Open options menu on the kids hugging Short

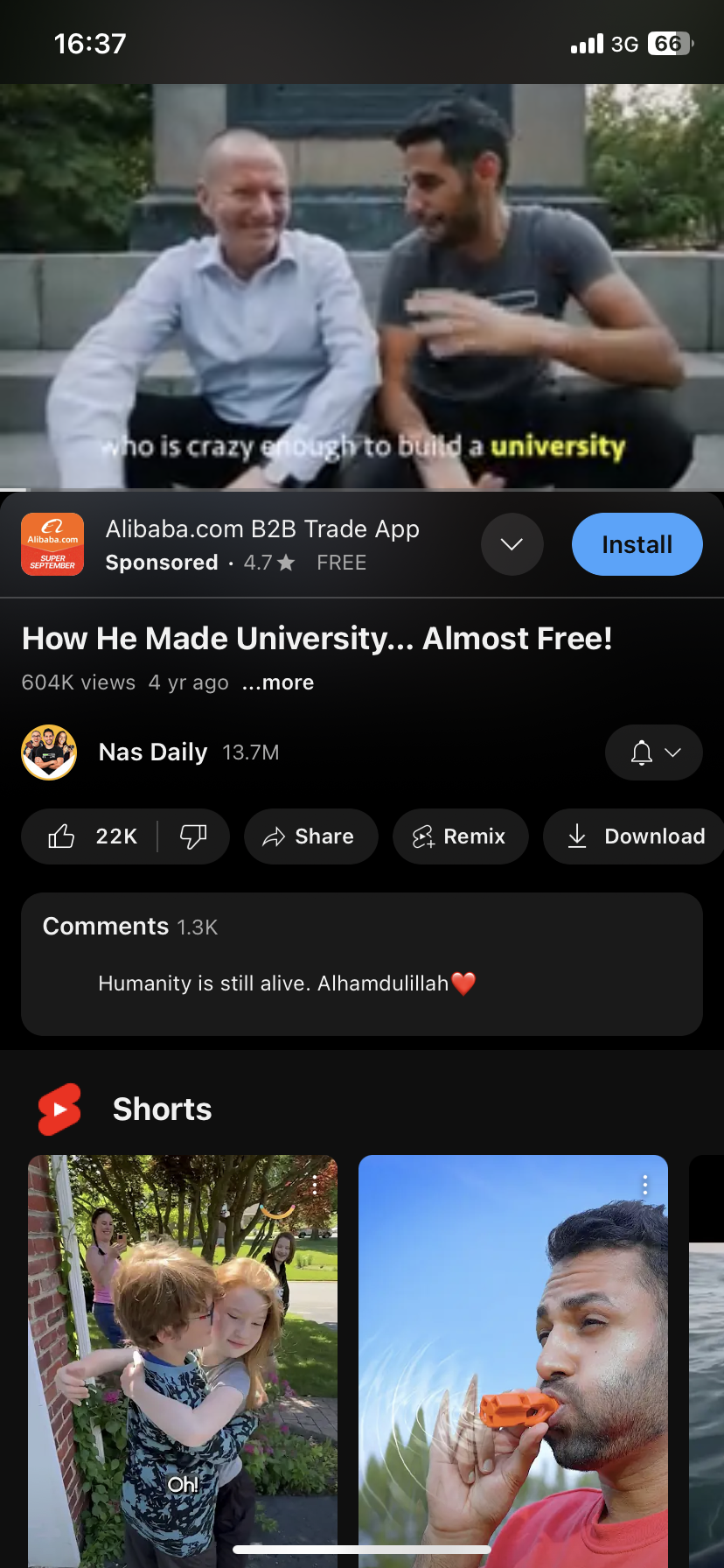click(315, 1186)
